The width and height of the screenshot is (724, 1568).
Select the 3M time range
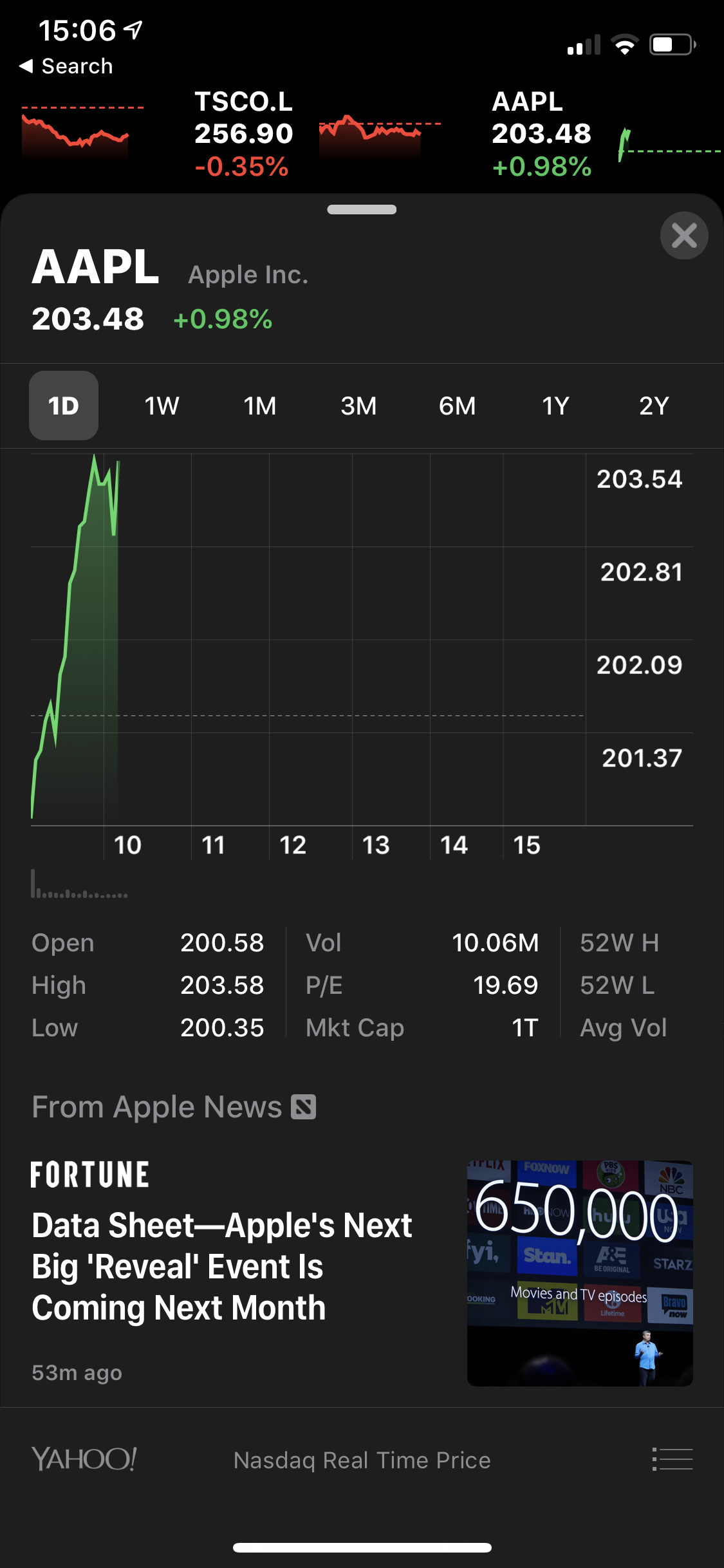[358, 406]
